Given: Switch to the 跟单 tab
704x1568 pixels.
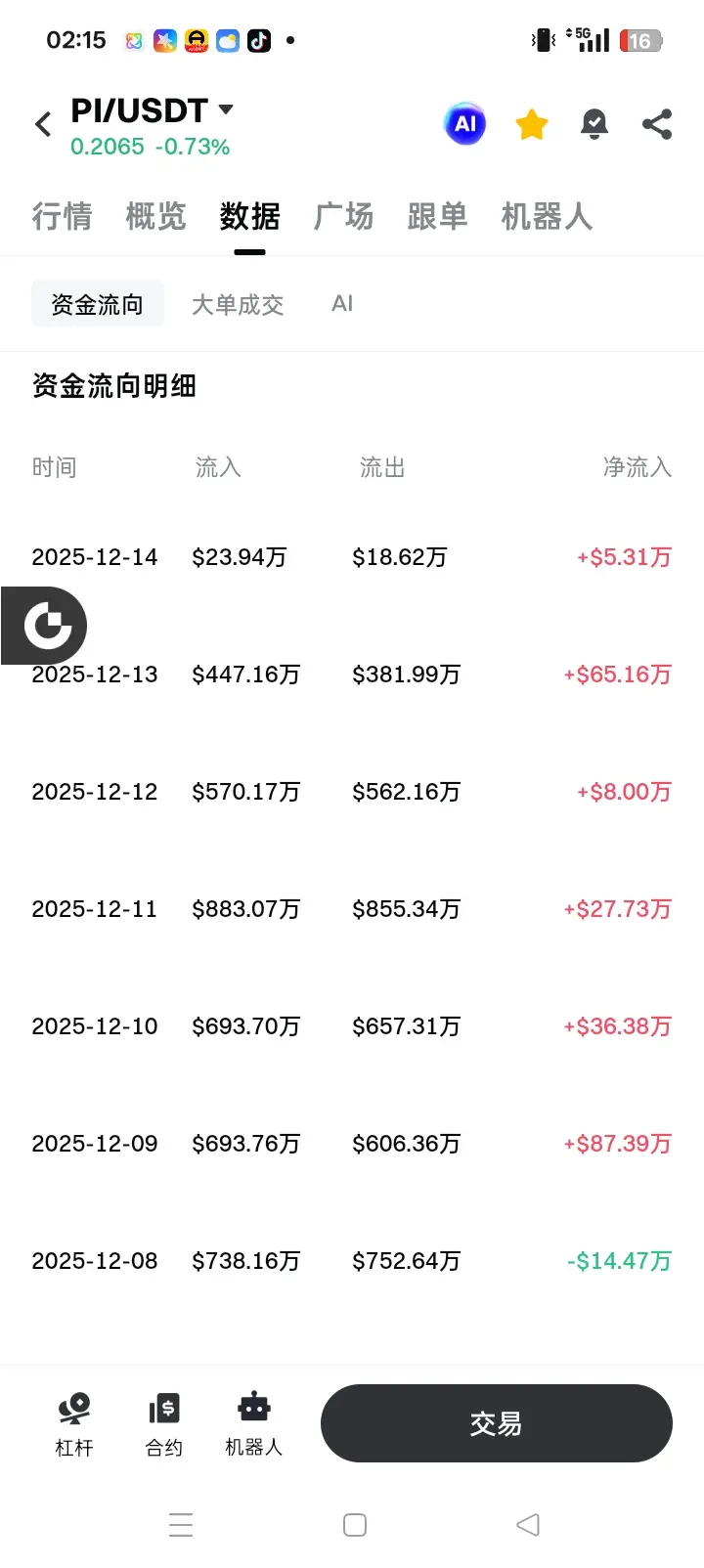Looking at the screenshot, I should pyautogui.click(x=437, y=216).
